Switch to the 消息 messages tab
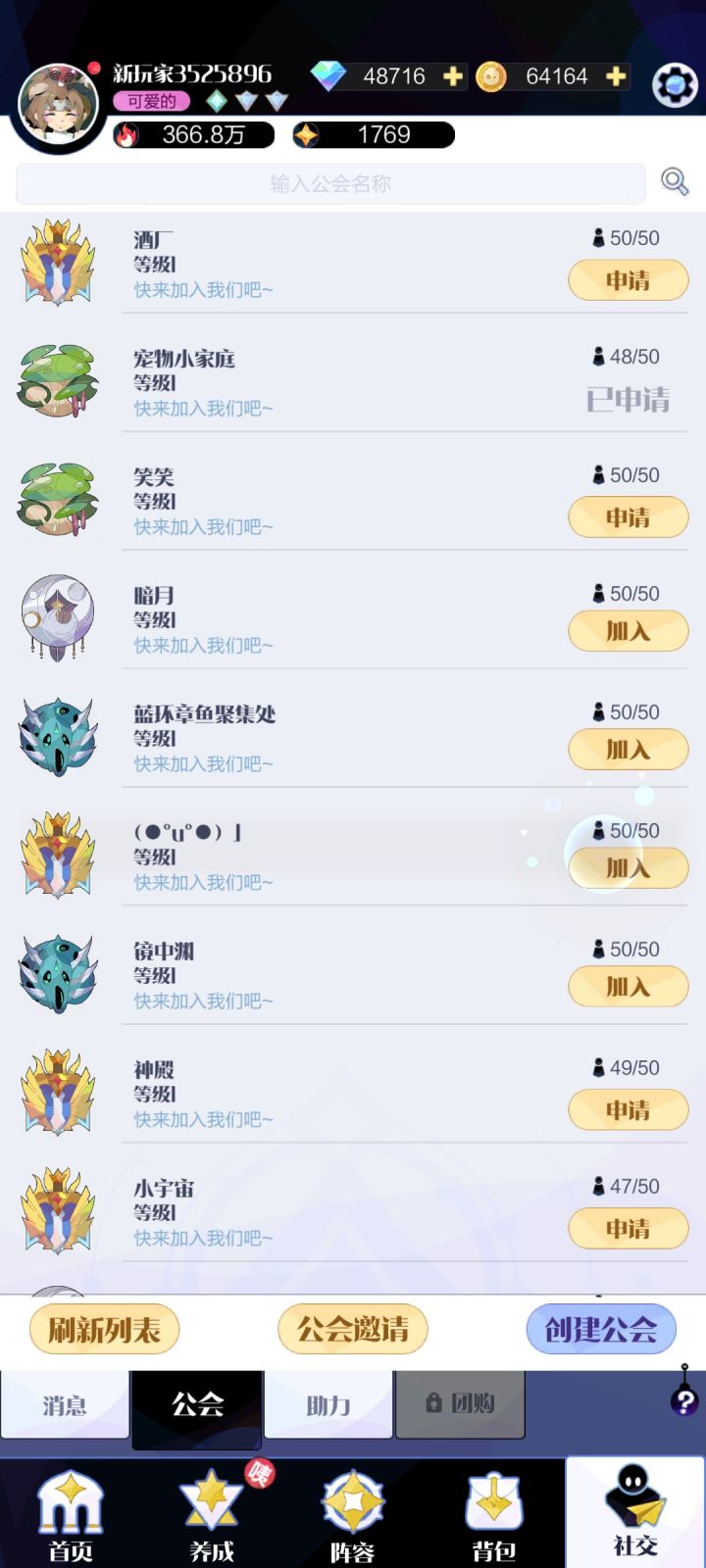 [65, 1403]
